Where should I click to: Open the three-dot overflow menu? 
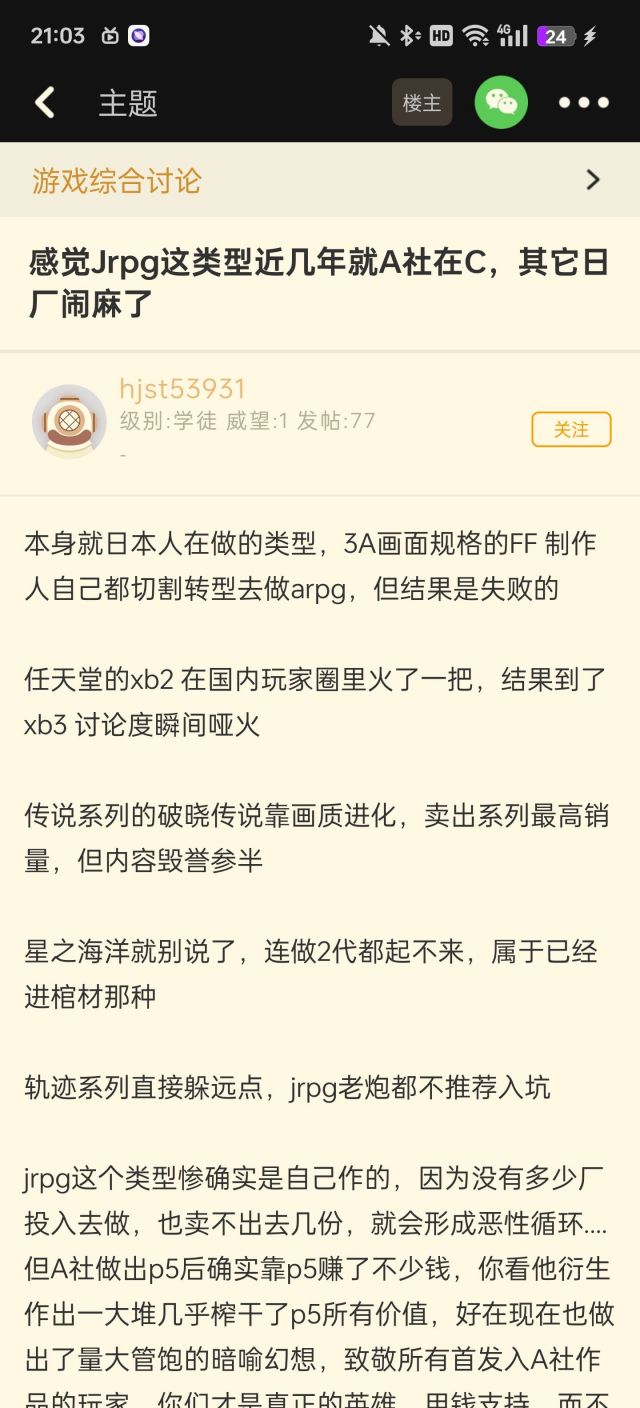583,103
